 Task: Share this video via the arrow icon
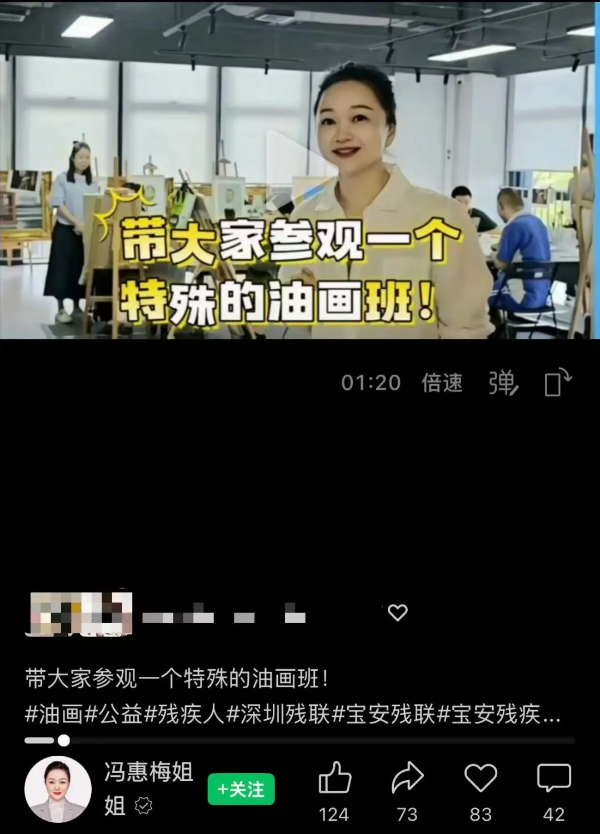coord(407,778)
